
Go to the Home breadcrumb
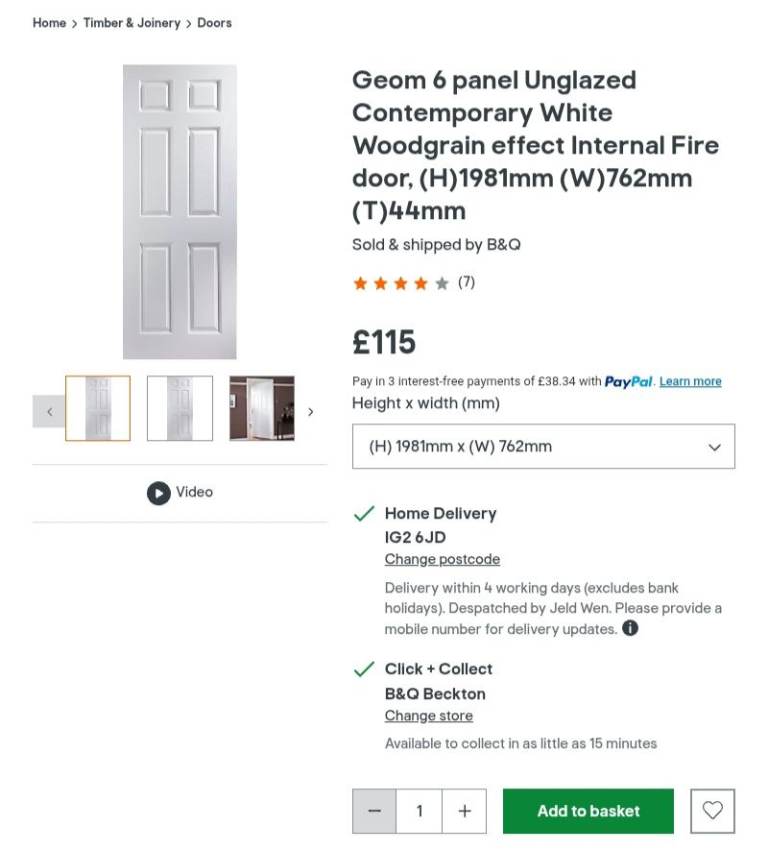49,22
